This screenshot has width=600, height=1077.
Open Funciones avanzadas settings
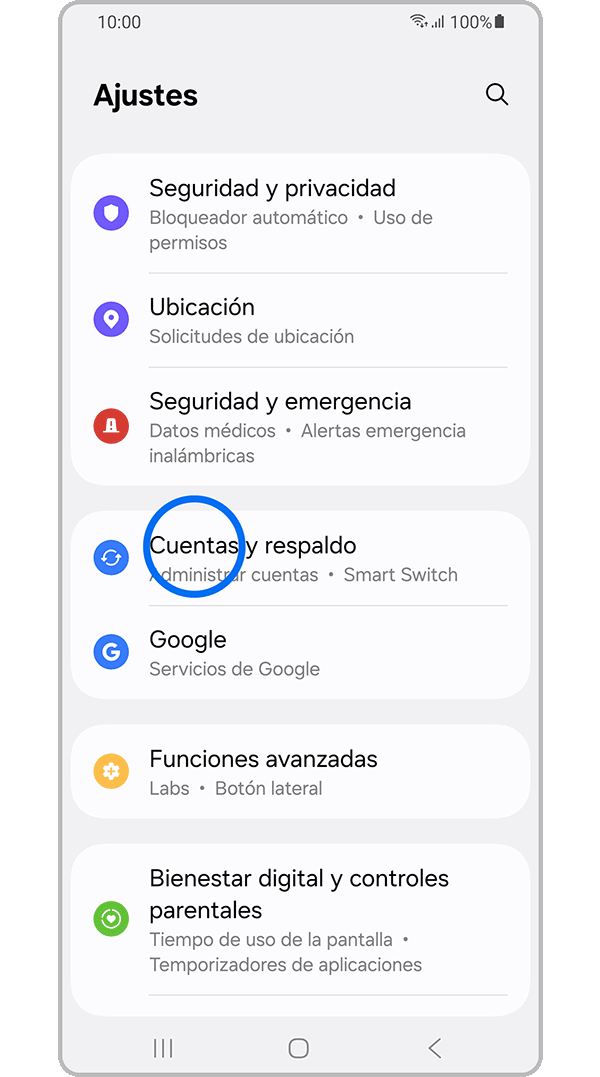[x=300, y=772]
